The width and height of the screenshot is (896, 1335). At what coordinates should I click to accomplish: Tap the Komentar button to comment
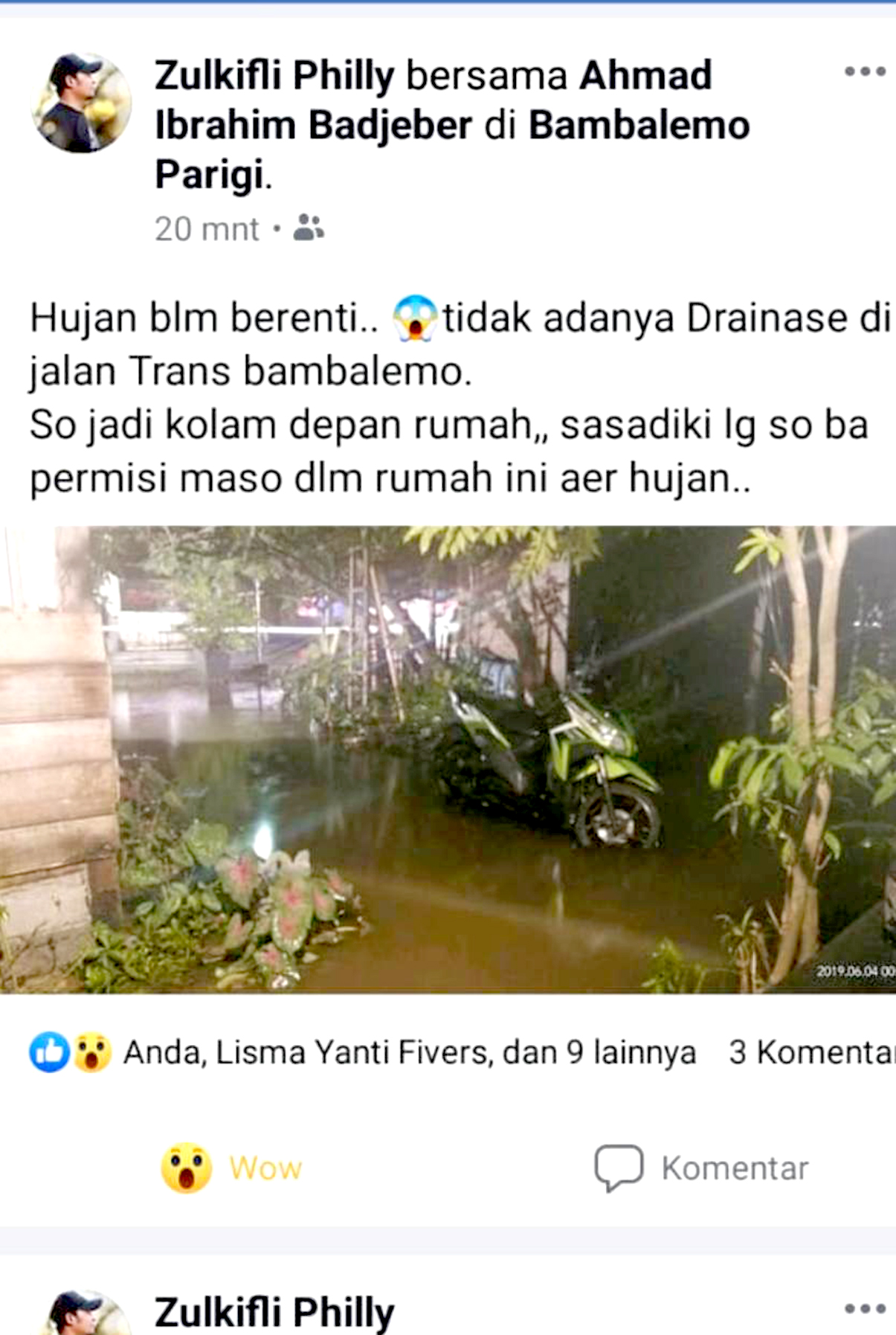[x=701, y=1168]
